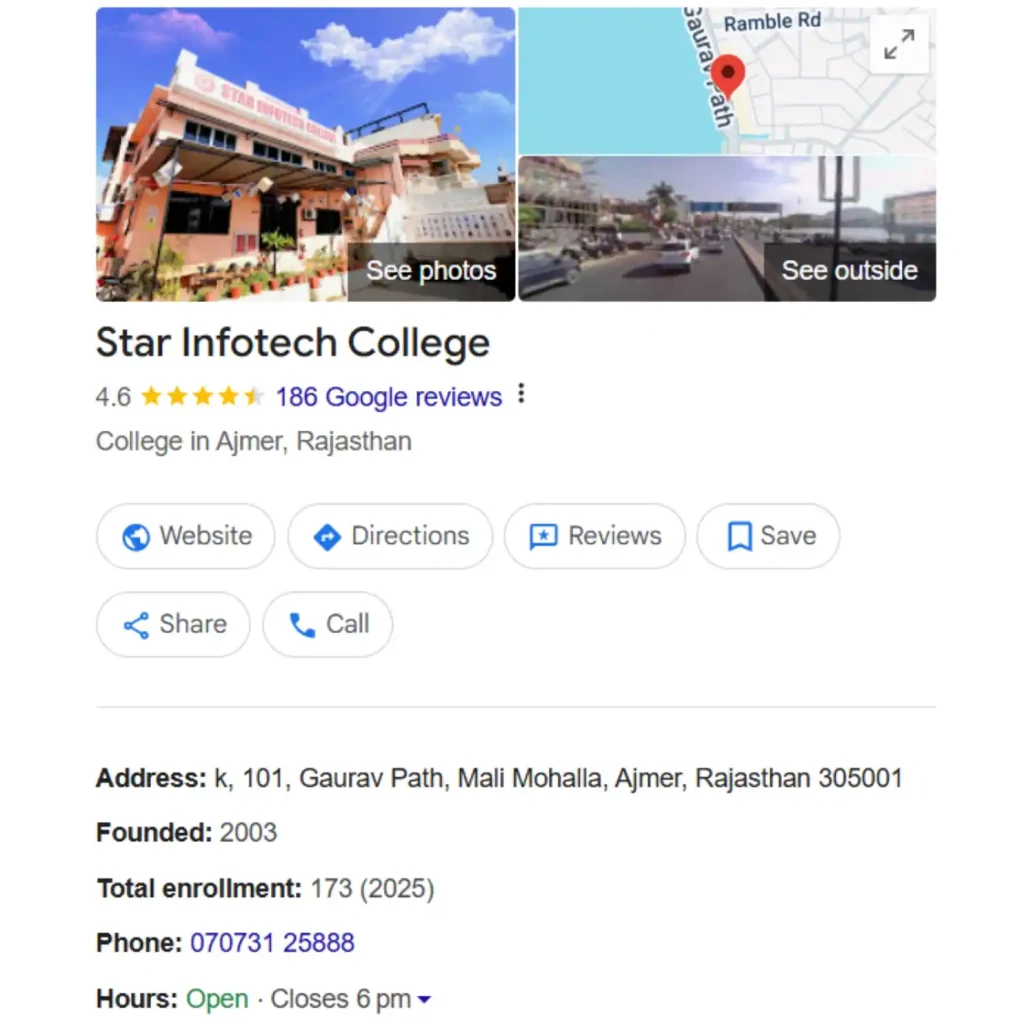Open the three-dot menu beside the reviews
This screenshot has width=1024, height=1024.
pos(521,395)
